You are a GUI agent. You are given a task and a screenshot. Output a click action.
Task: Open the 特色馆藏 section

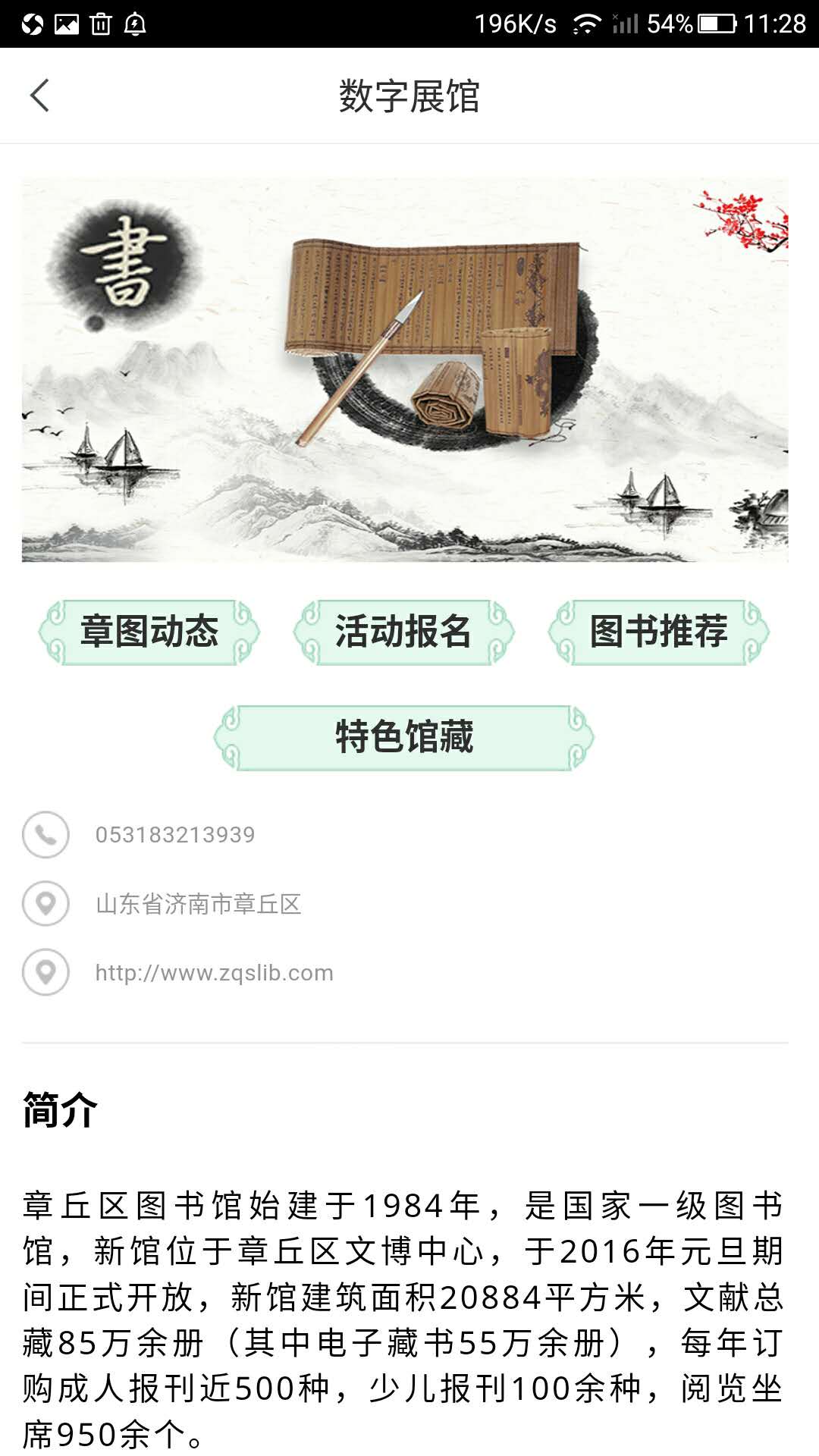tap(404, 737)
